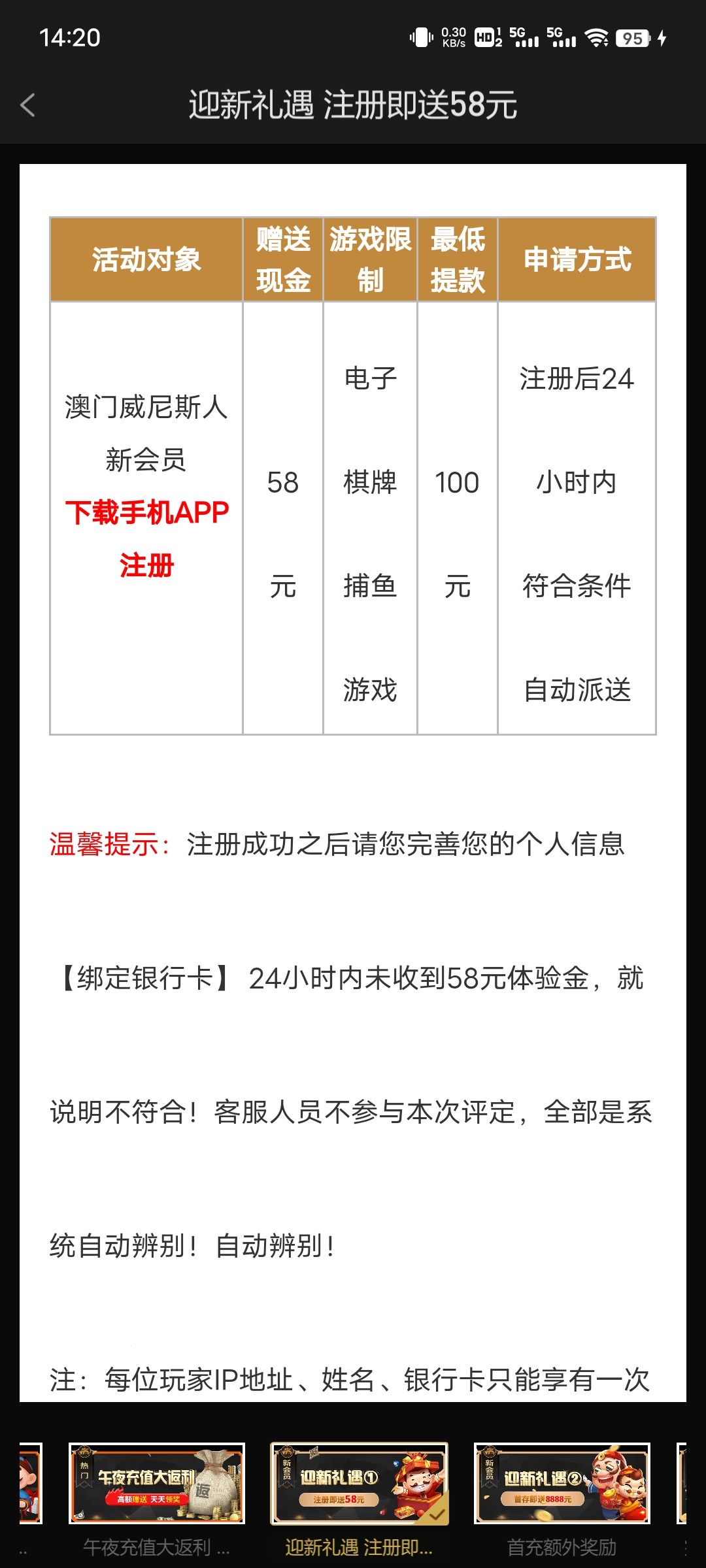Open the 首充额外奖励 promotion card
This screenshot has width=706, height=1568.
point(562,1483)
